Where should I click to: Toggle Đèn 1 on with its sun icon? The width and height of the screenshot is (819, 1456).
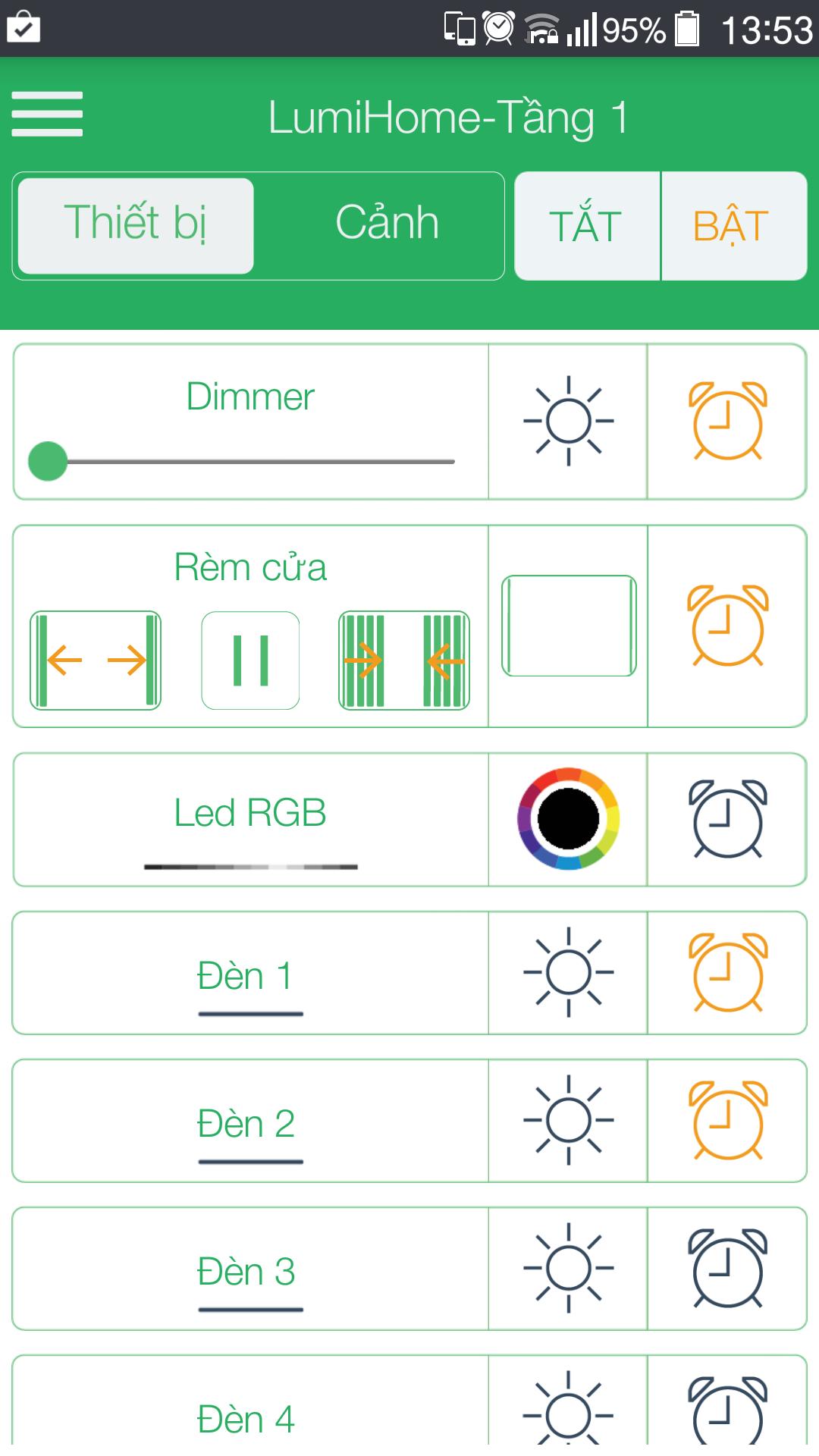(566, 973)
